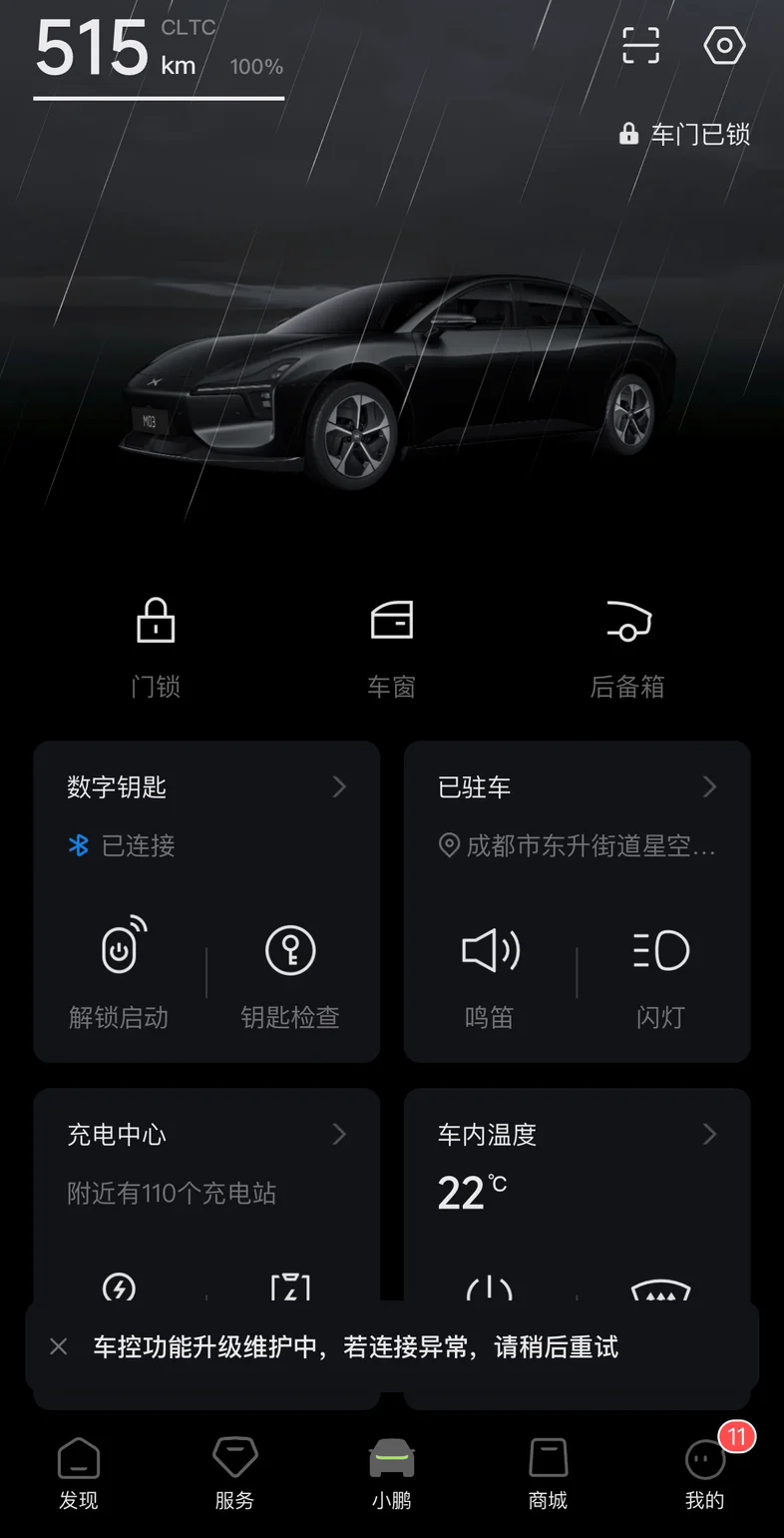Open the 已驻车 parked location card
784x1538 pixels.
click(x=577, y=787)
